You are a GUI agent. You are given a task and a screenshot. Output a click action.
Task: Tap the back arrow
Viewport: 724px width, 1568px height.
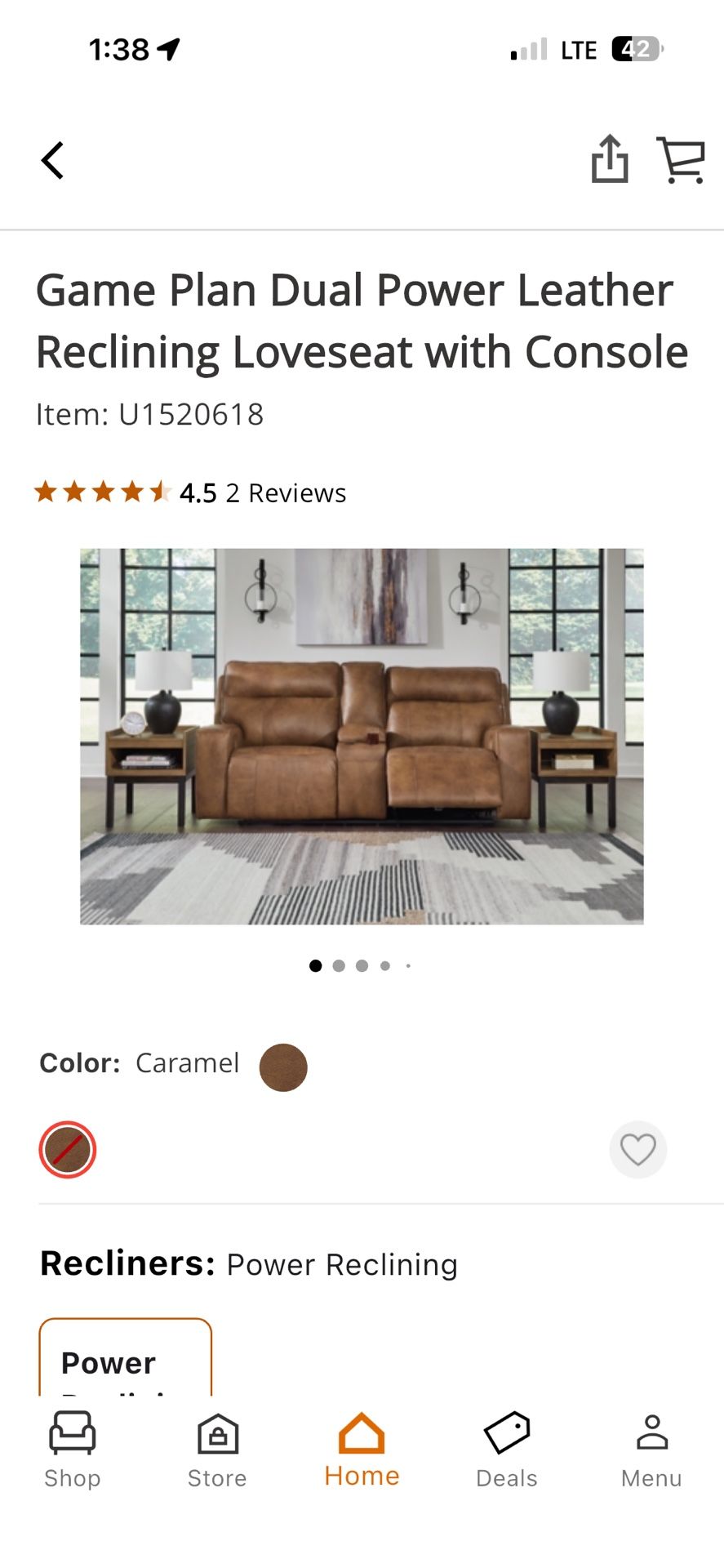pos(52,160)
